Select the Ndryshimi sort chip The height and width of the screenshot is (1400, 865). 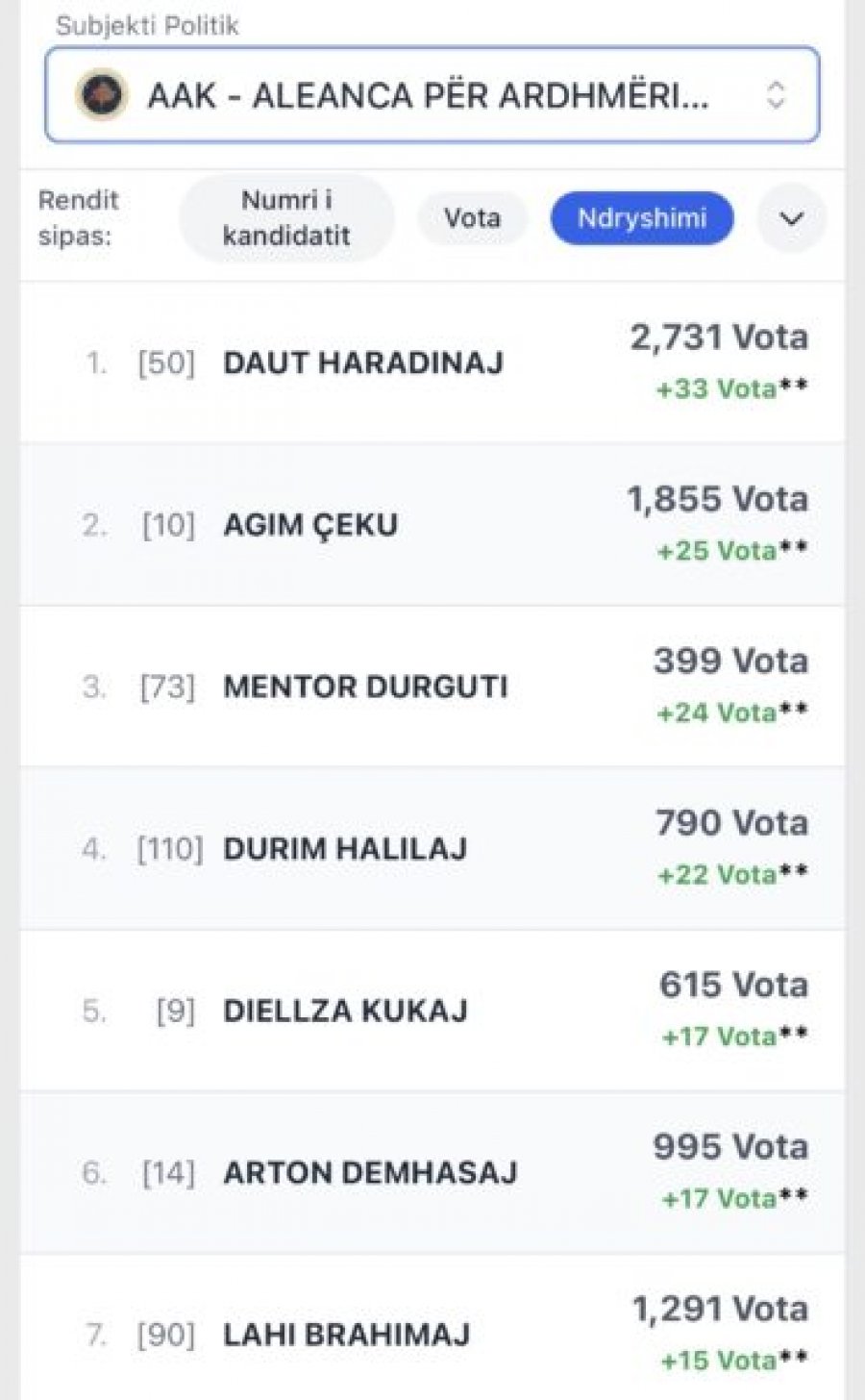click(641, 218)
